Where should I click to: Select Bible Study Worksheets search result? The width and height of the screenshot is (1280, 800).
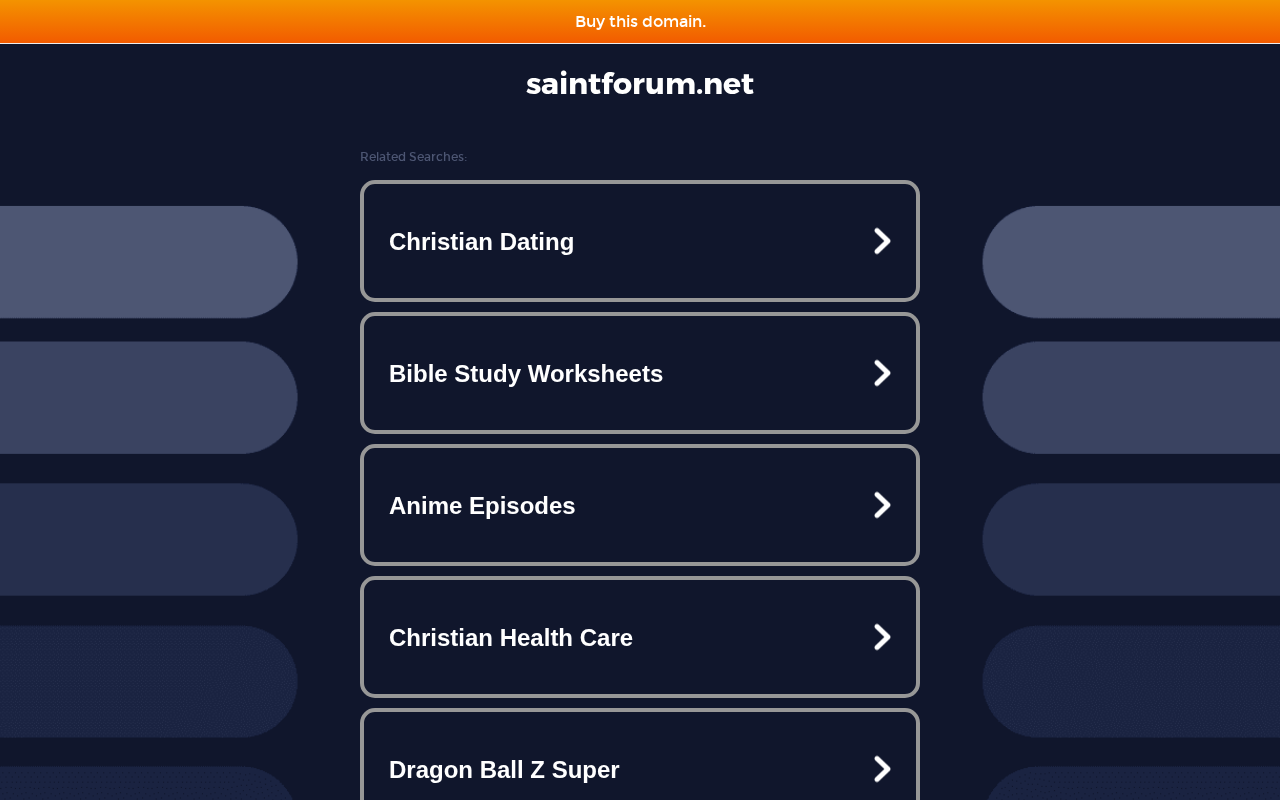pyautogui.click(x=640, y=373)
